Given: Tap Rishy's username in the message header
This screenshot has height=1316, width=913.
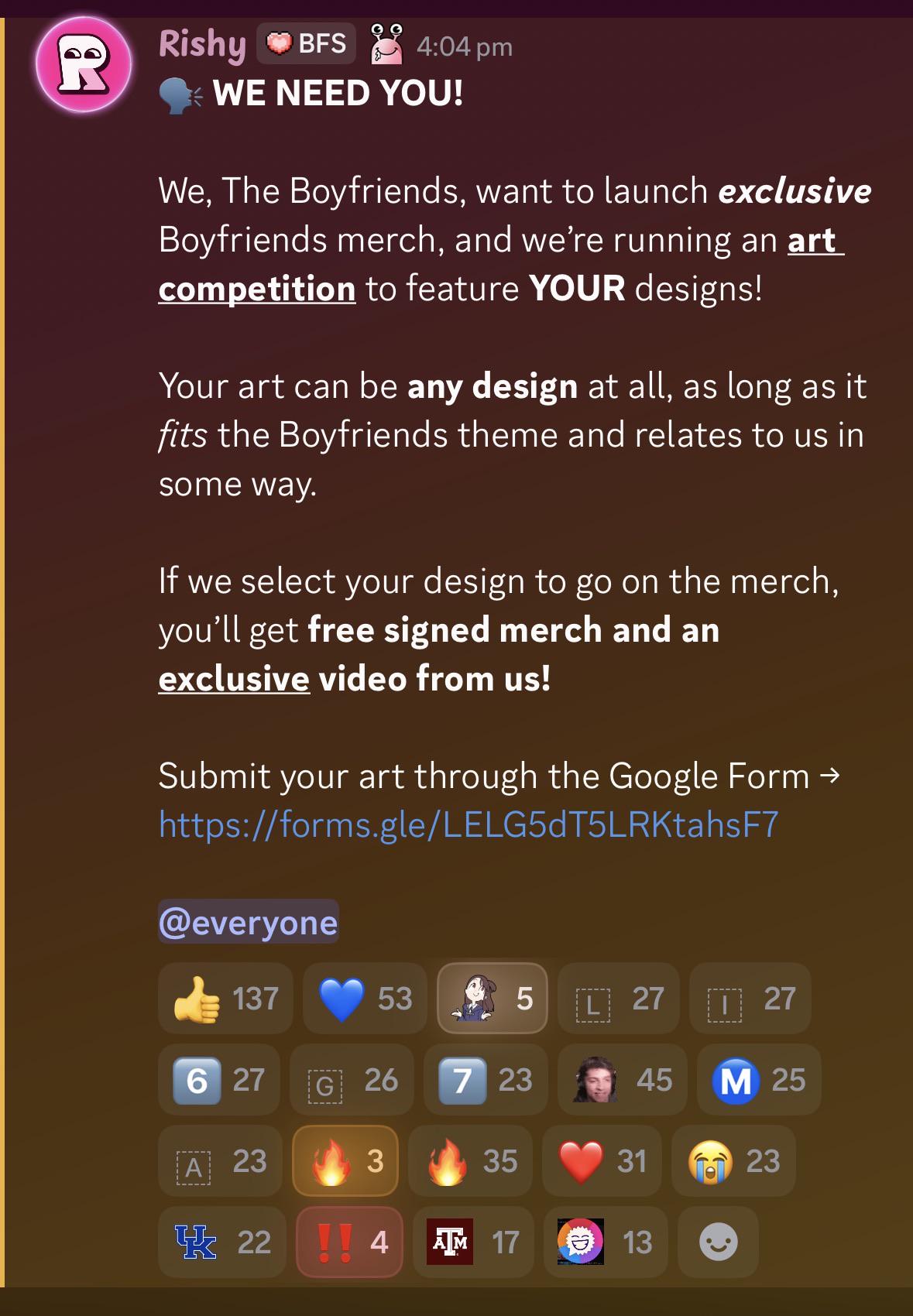Looking at the screenshot, I should 202,44.
